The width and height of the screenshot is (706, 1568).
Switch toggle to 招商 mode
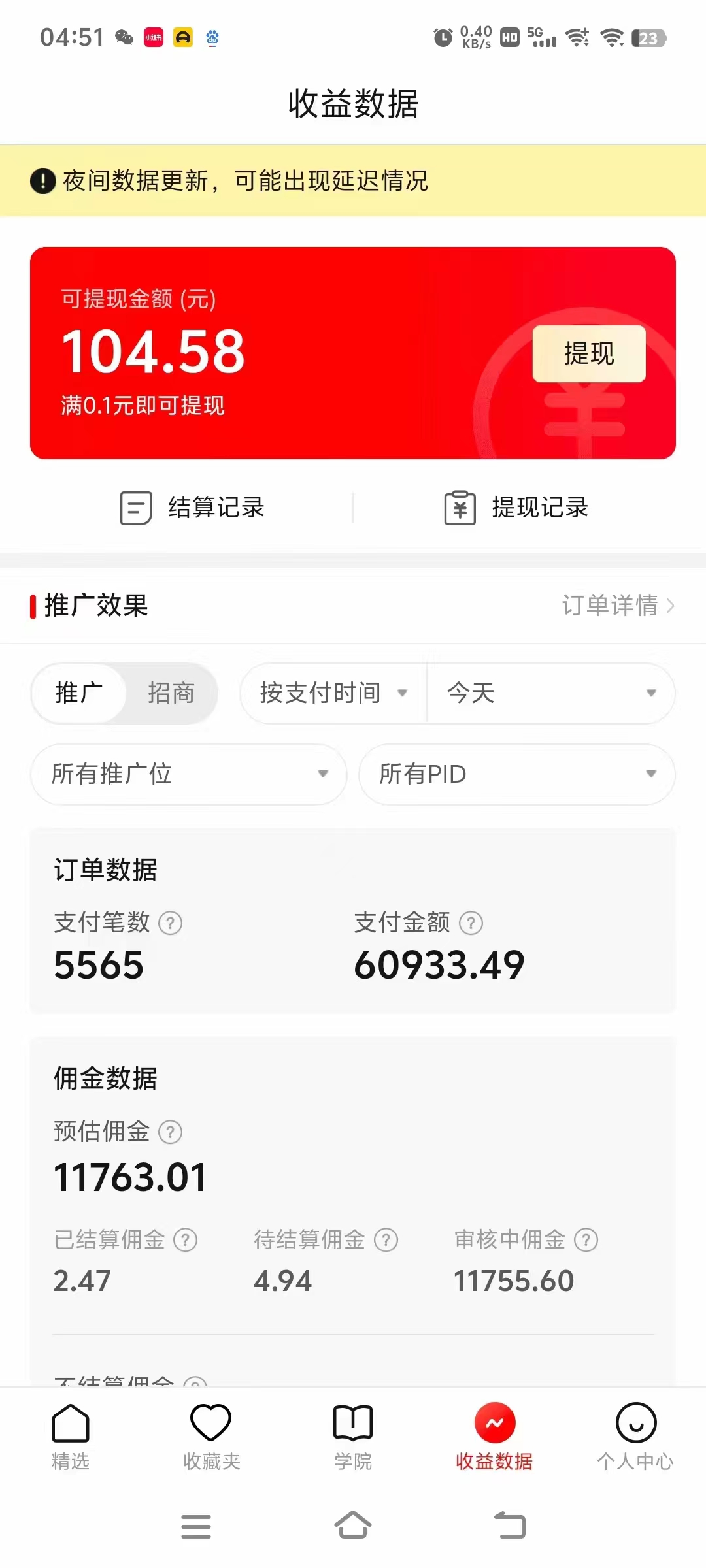point(171,694)
